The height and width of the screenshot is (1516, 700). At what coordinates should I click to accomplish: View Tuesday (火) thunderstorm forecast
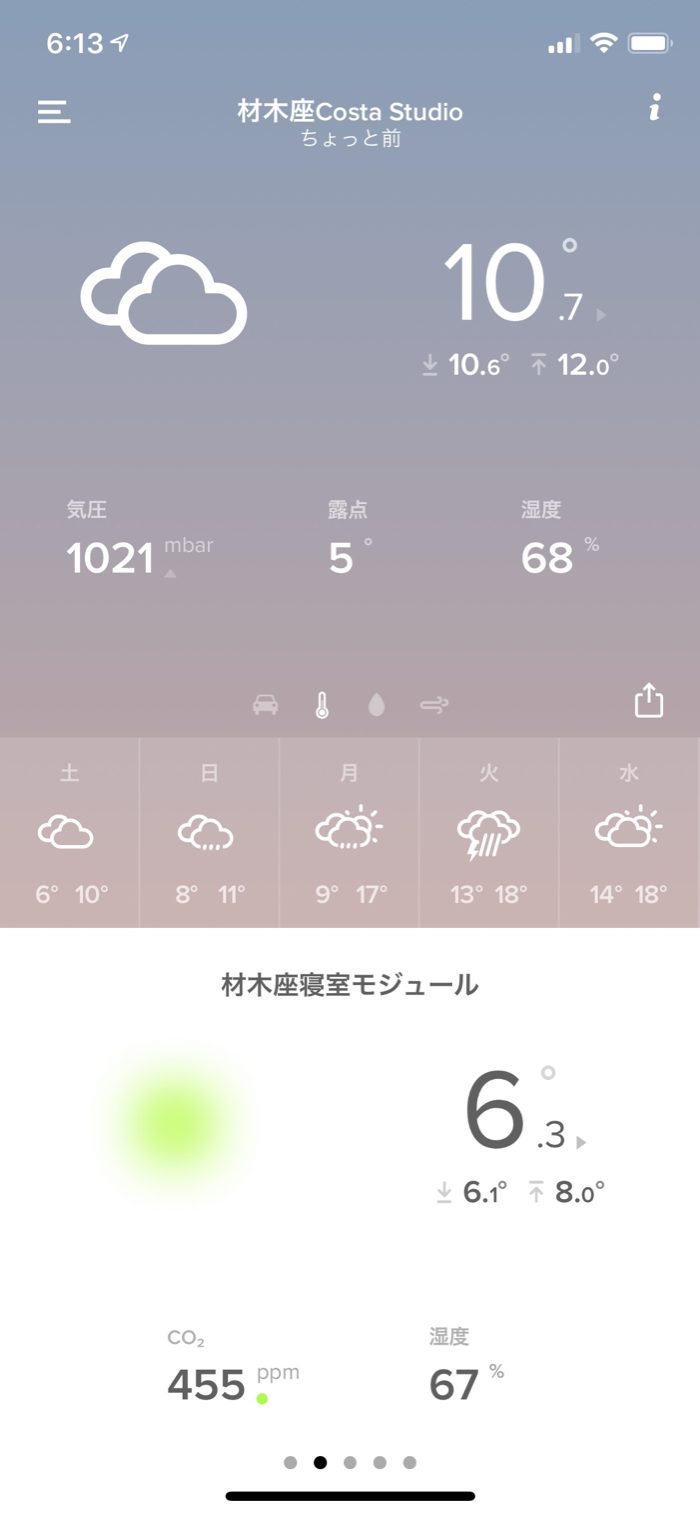click(489, 832)
